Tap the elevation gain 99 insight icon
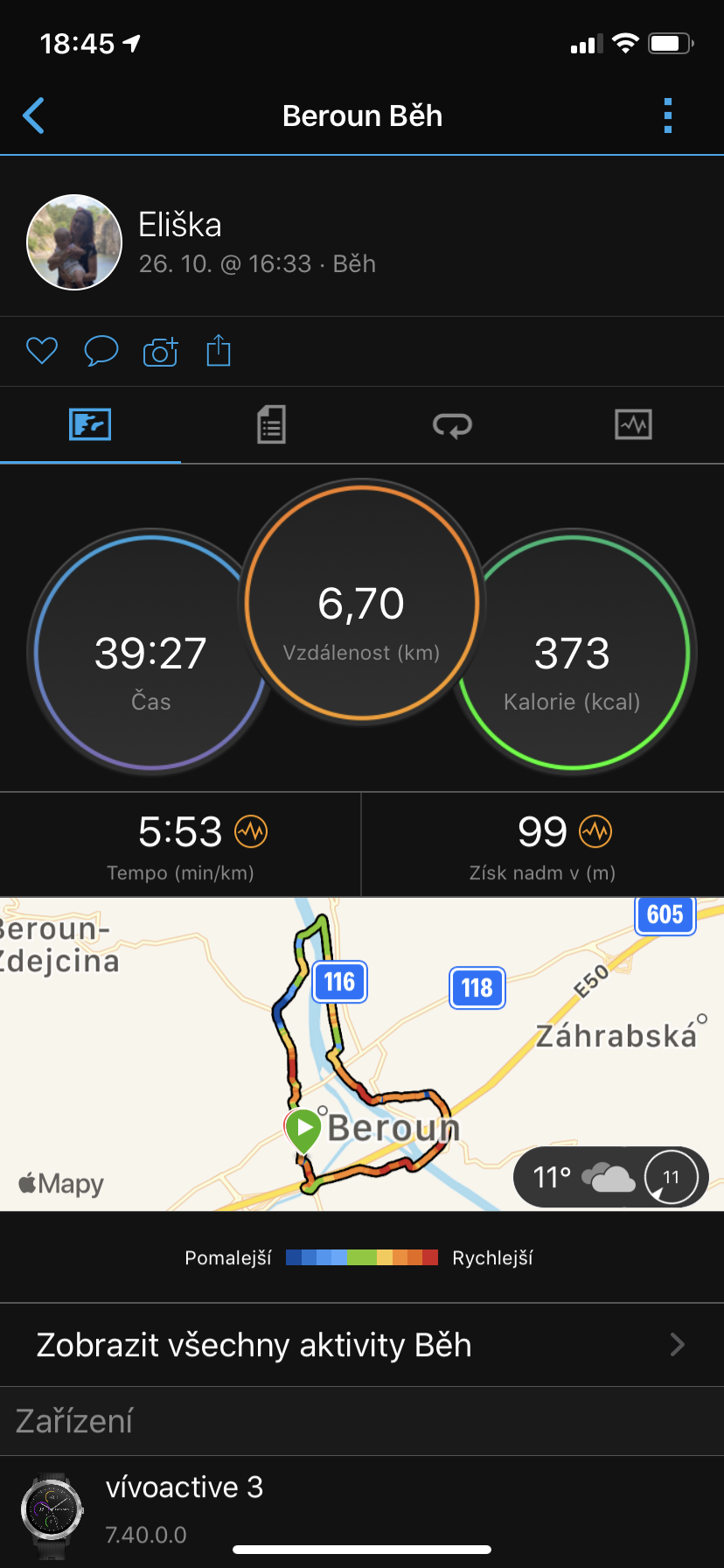 coord(595,831)
